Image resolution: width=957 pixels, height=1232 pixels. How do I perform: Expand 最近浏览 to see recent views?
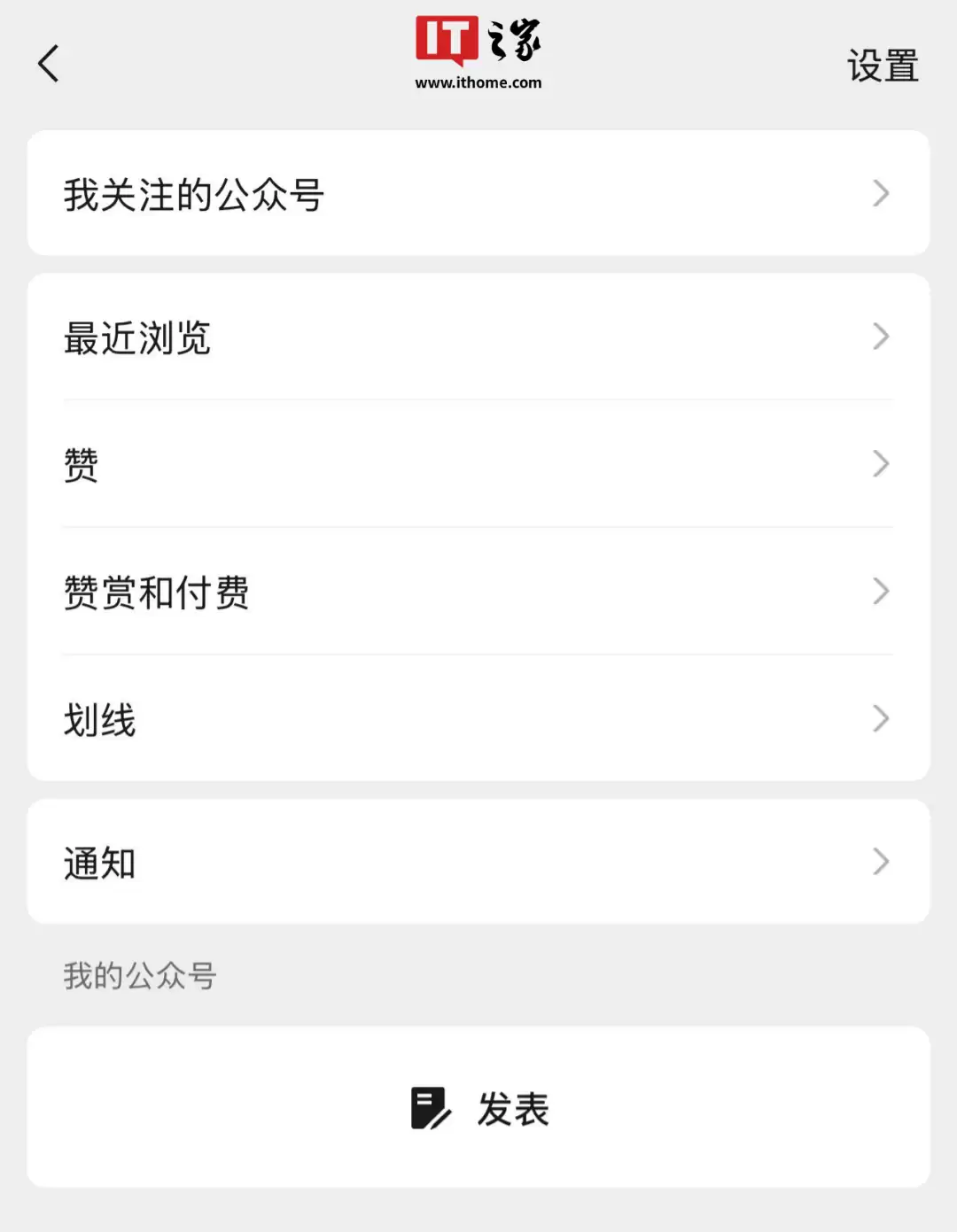[x=354, y=336]
